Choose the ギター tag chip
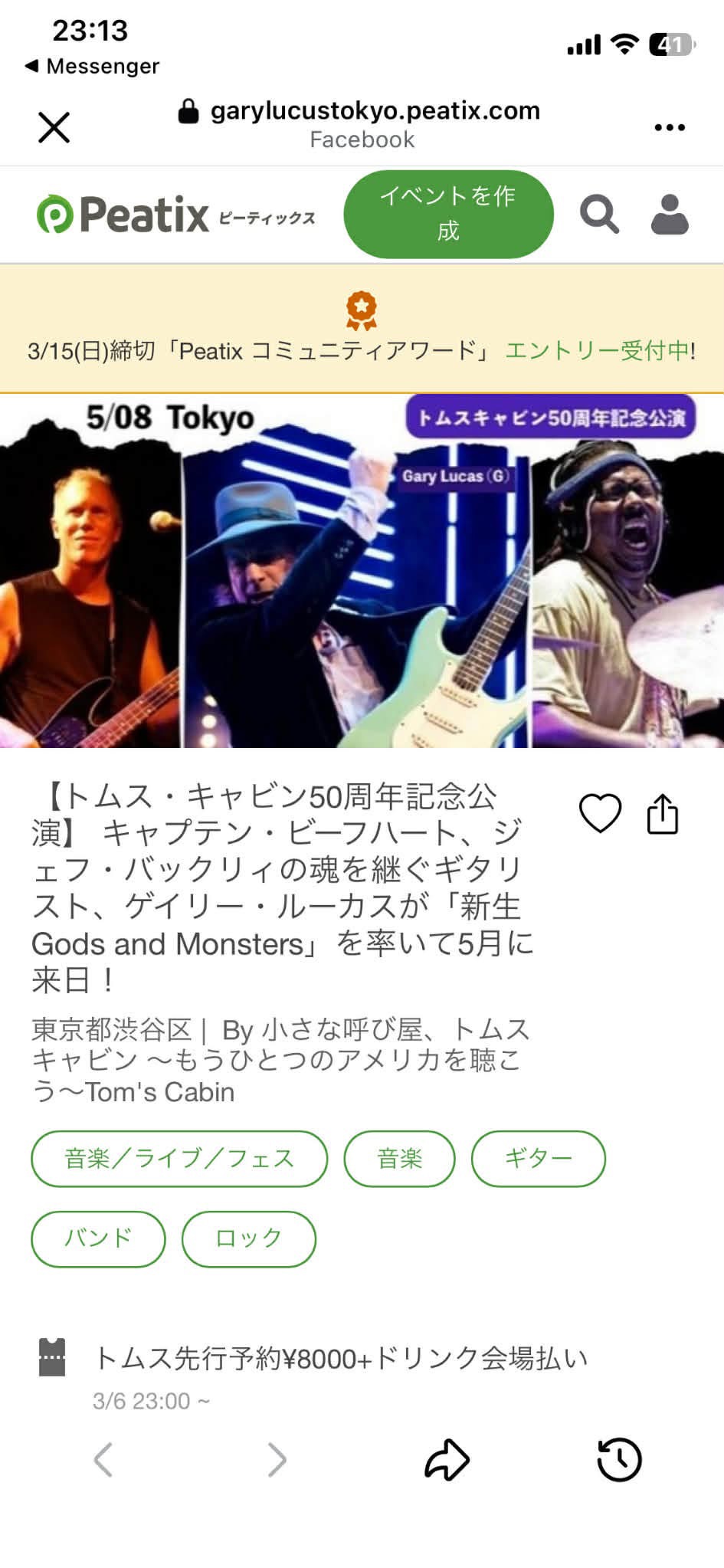724x1568 pixels. pyautogui.click(x=538, y=1158)
